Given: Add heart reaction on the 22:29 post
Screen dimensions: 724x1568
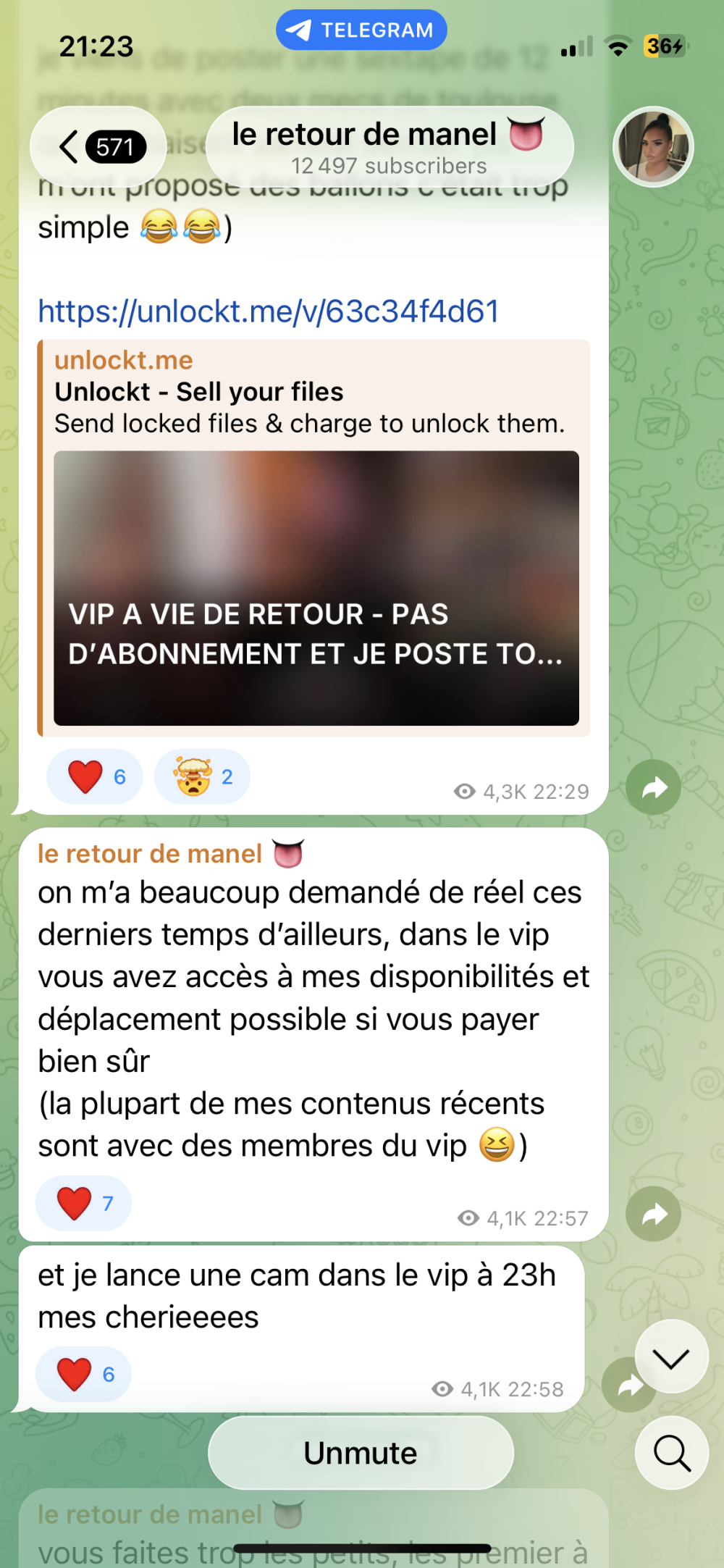Looking at the screenshot, I should pyautogui.click(x=95, y=776).
